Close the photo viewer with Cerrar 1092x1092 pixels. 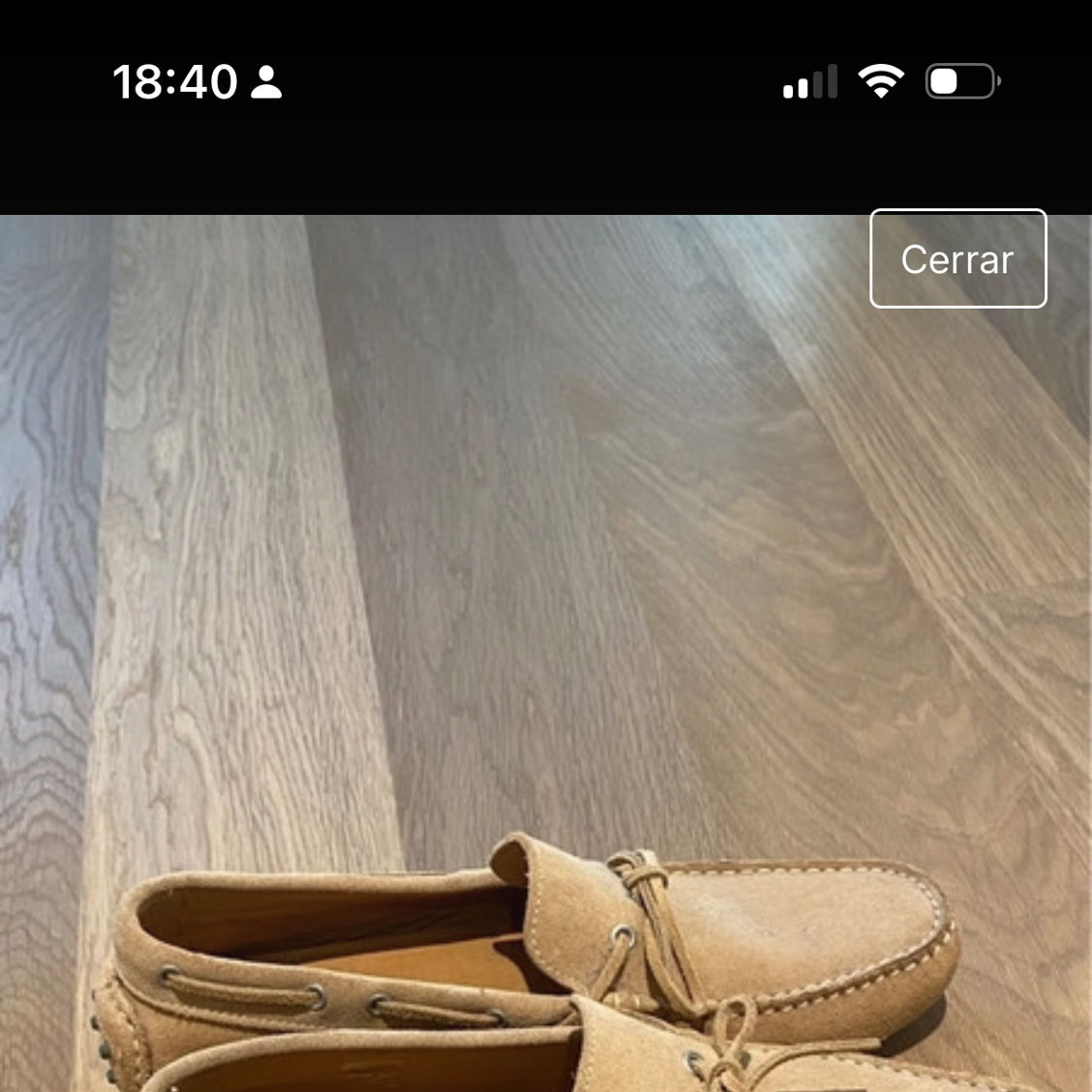point(957,258)
